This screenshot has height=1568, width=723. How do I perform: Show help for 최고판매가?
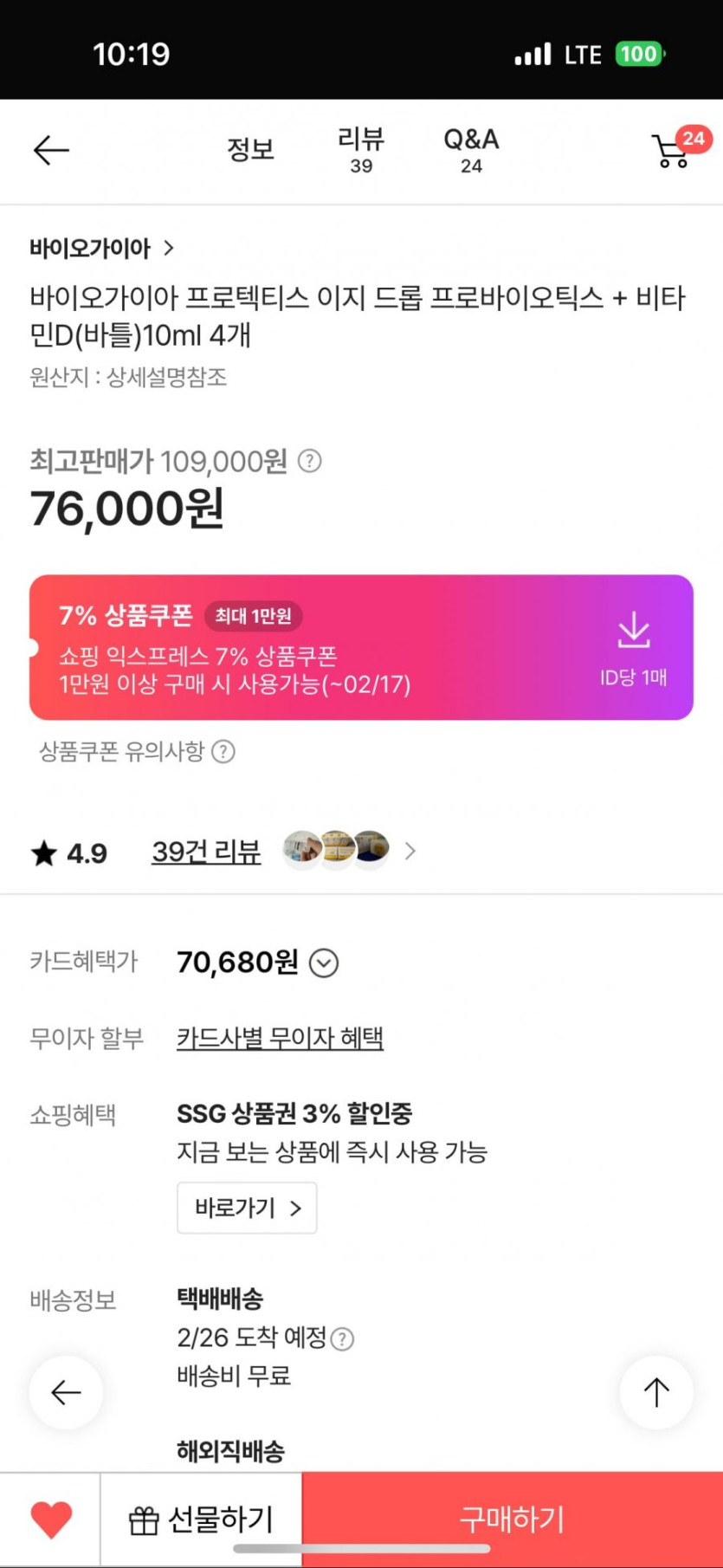tap(309, 461)
